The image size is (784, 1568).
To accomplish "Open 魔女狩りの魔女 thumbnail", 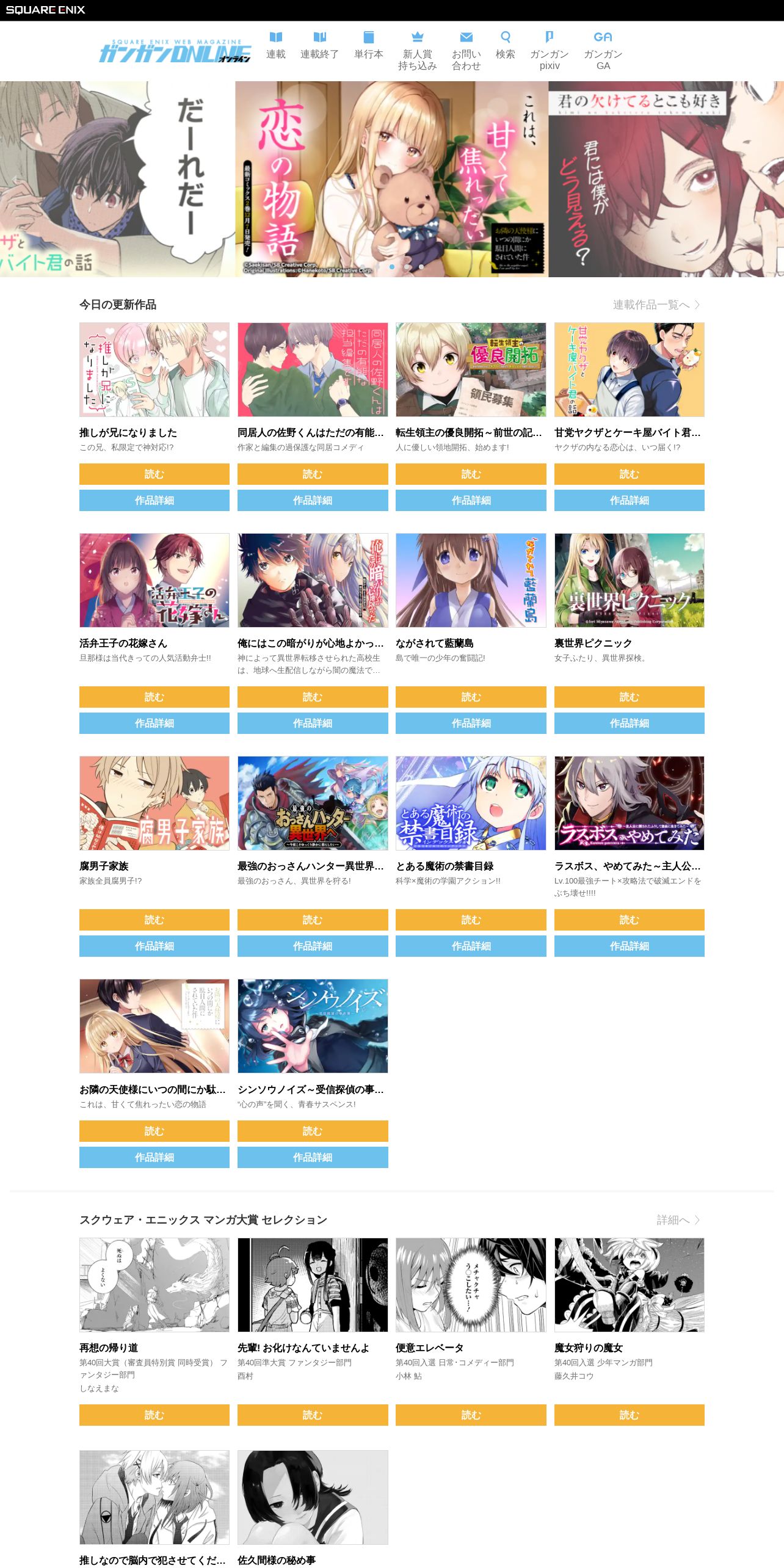I will [630, 1285].
